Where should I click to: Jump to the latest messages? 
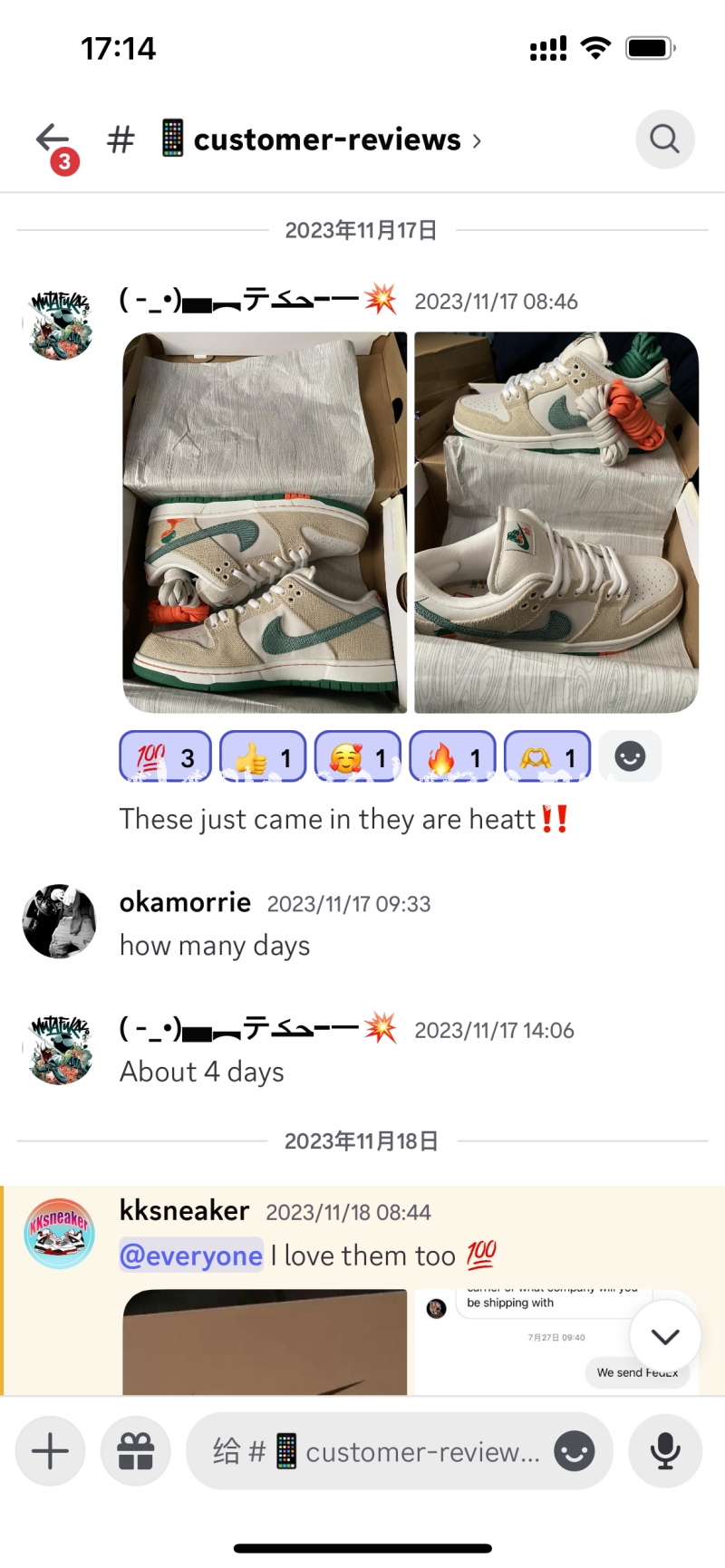pos(665,1336)
